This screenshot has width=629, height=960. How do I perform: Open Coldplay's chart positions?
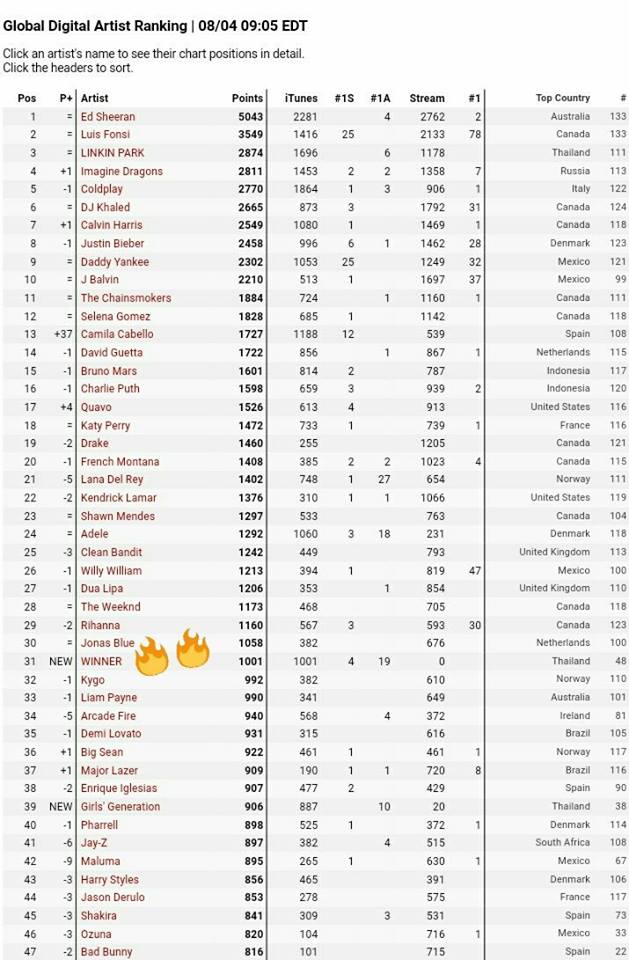102,189
